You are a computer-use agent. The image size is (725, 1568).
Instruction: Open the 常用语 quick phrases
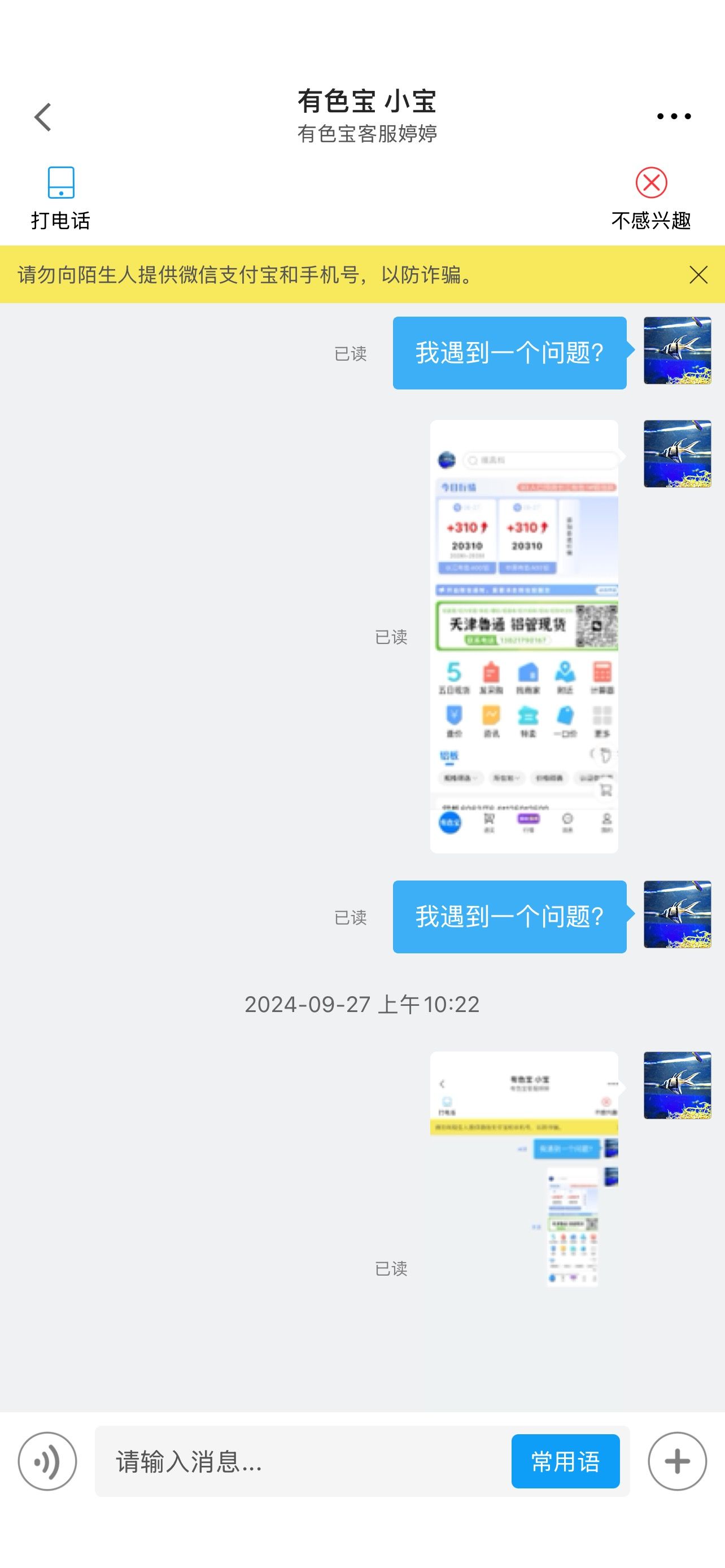566,1461
